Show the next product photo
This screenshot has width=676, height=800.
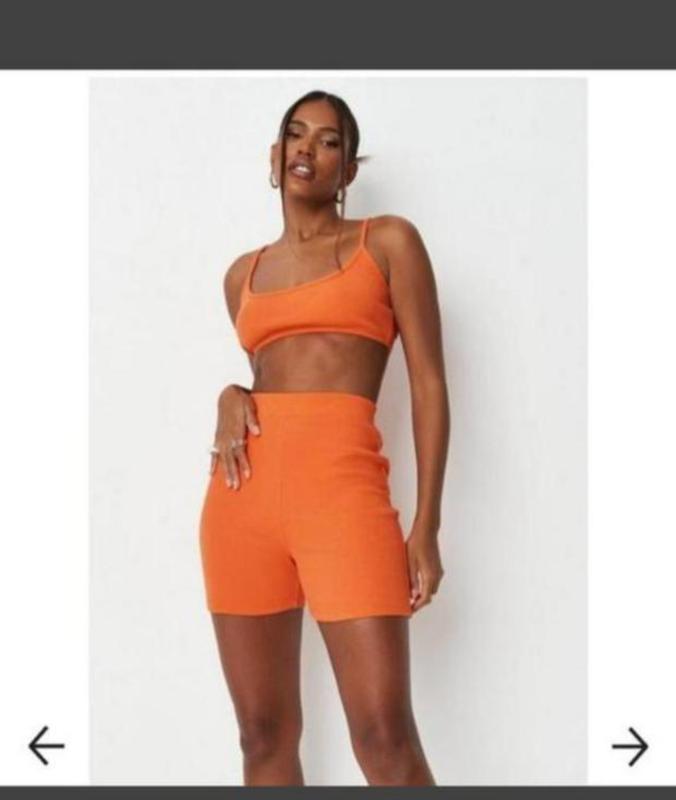click(x=630, y=745)
